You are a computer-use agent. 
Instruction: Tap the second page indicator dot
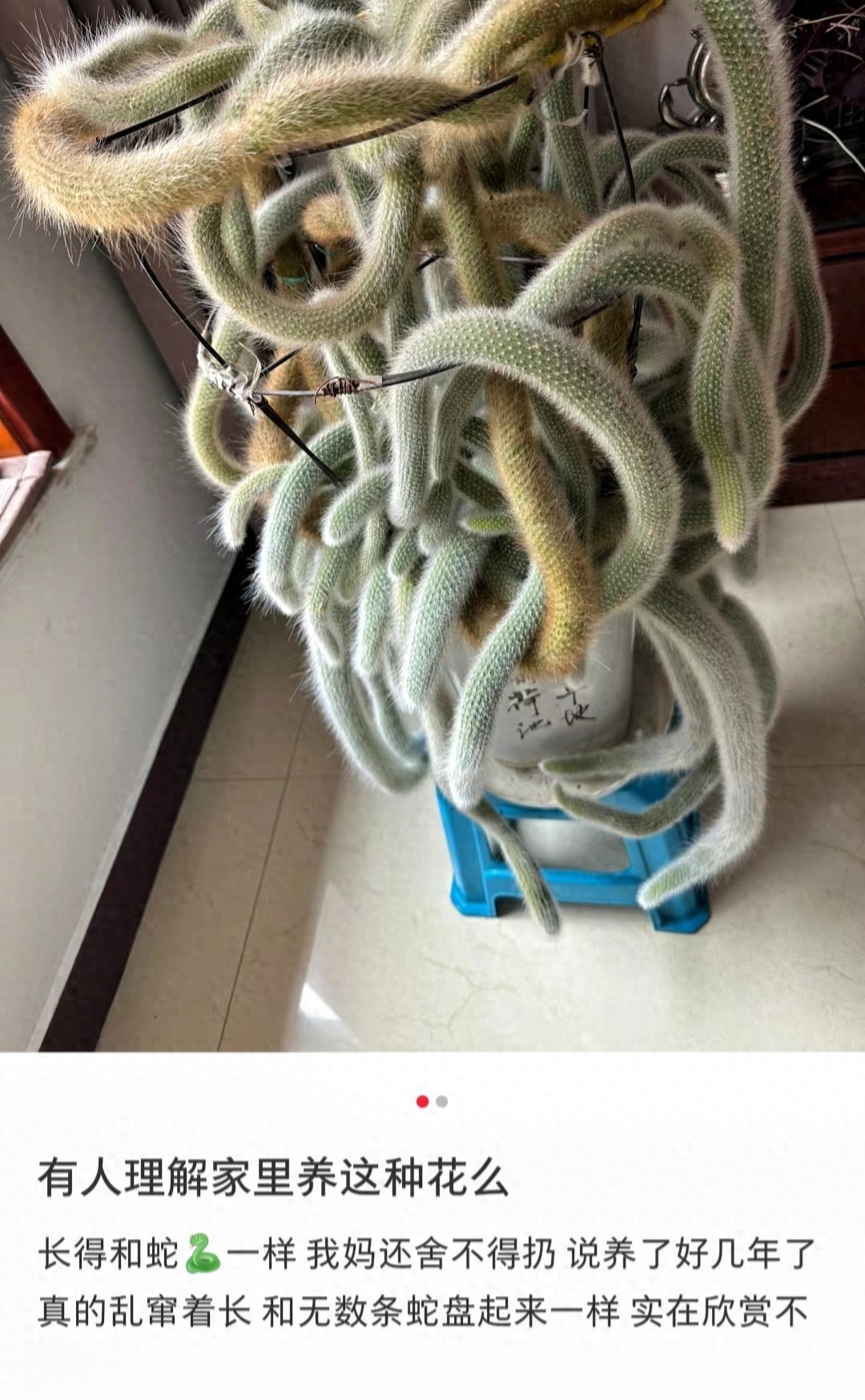pos(442,1101)
